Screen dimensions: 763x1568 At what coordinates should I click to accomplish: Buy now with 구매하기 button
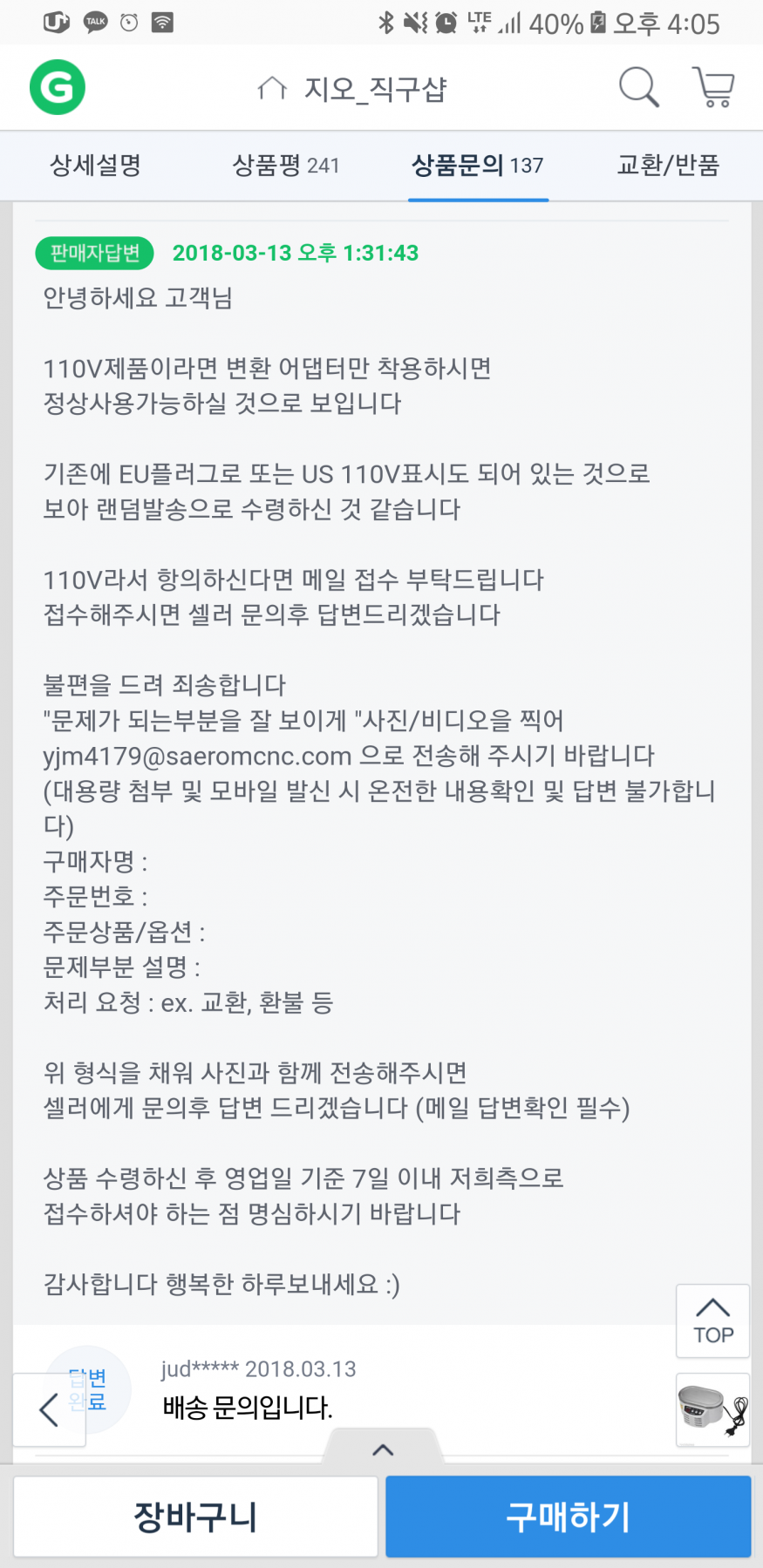click(x=569, y=1517)
